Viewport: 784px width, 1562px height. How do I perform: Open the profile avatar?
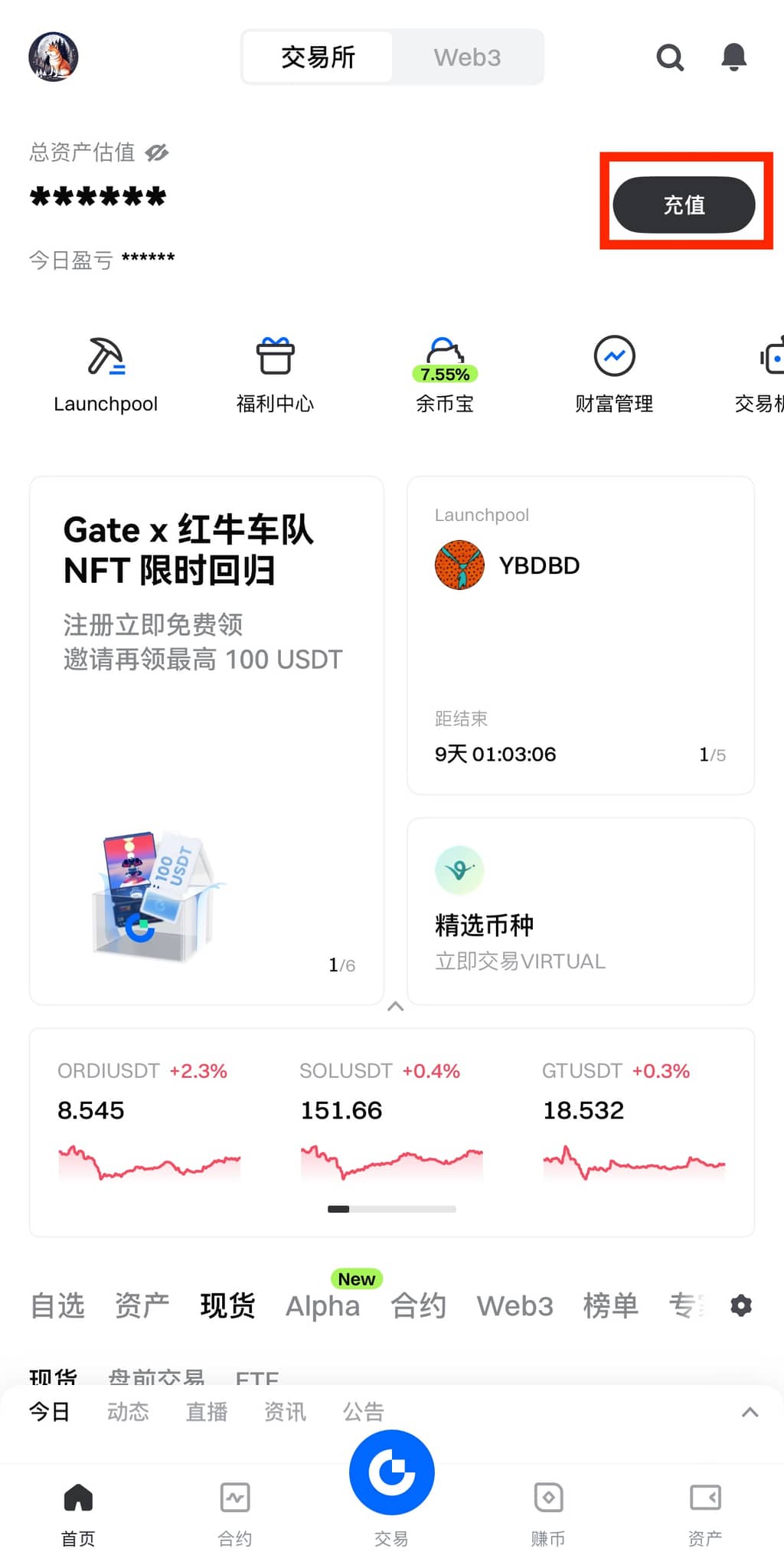(x=54, y=57)
